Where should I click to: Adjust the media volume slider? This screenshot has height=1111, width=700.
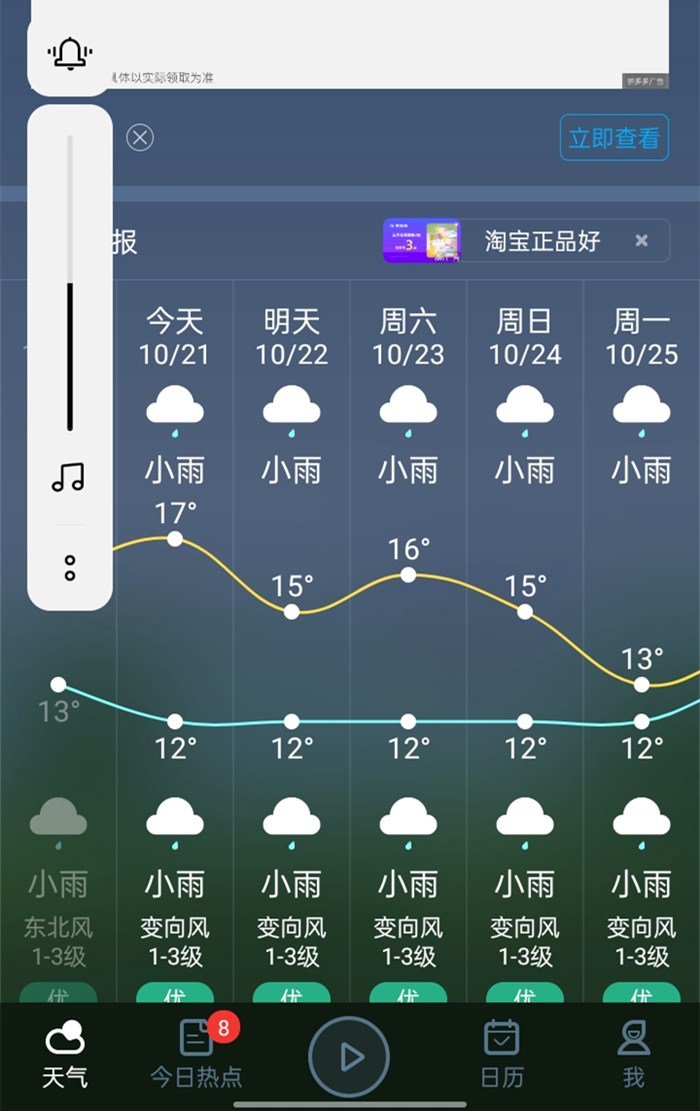point(70,285)
